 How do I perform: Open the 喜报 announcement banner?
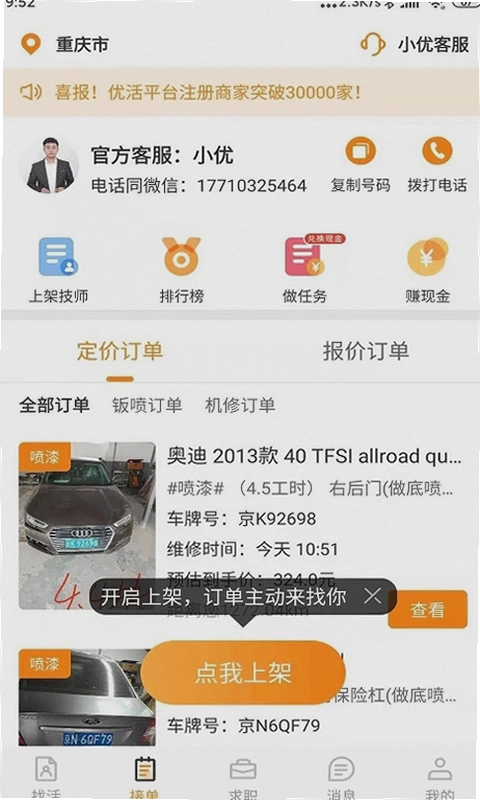coord(241,92)
